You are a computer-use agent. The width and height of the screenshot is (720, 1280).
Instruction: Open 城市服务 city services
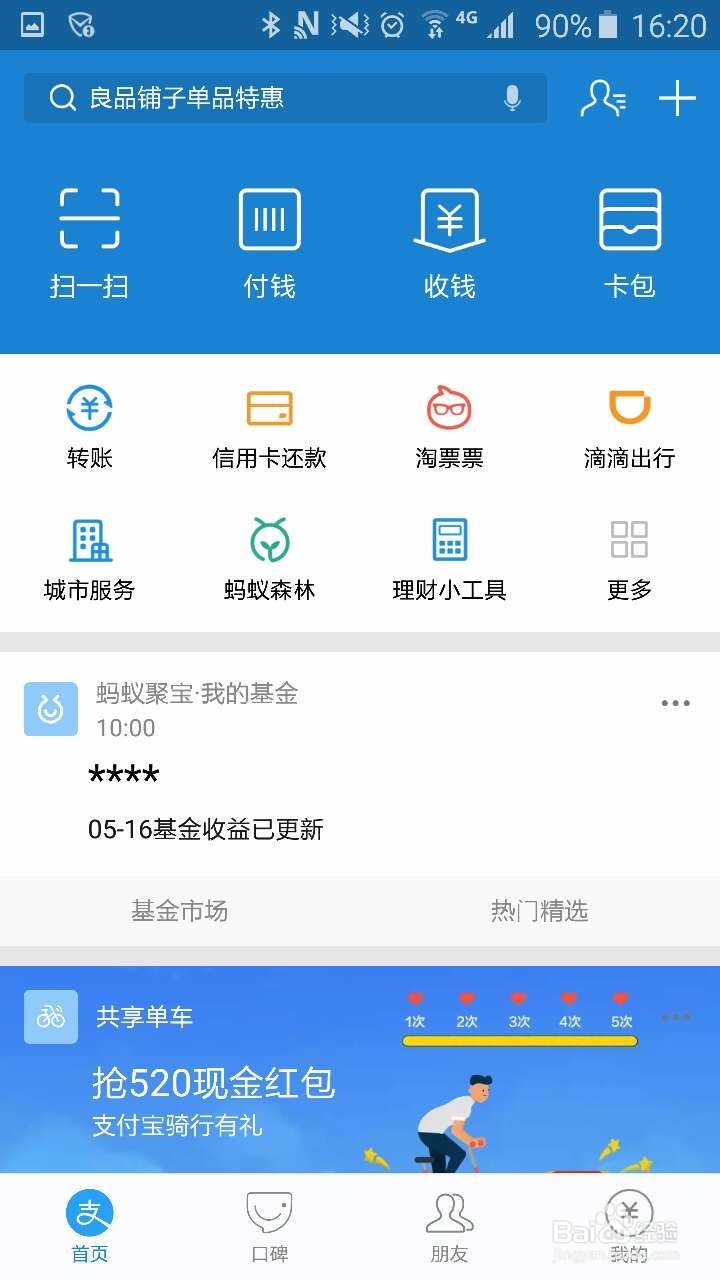click(89, 555)
